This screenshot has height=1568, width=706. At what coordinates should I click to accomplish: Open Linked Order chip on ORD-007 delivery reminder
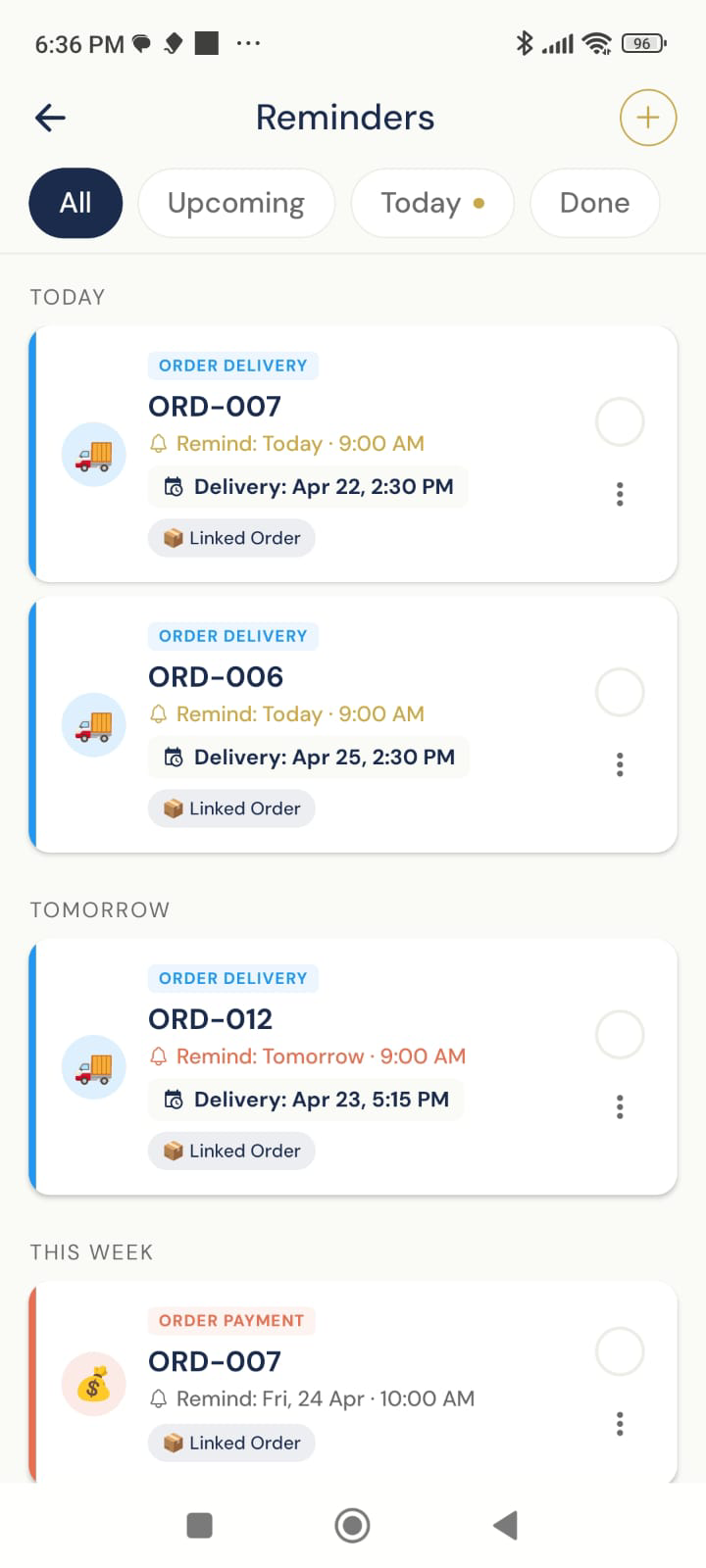(231, 538)
